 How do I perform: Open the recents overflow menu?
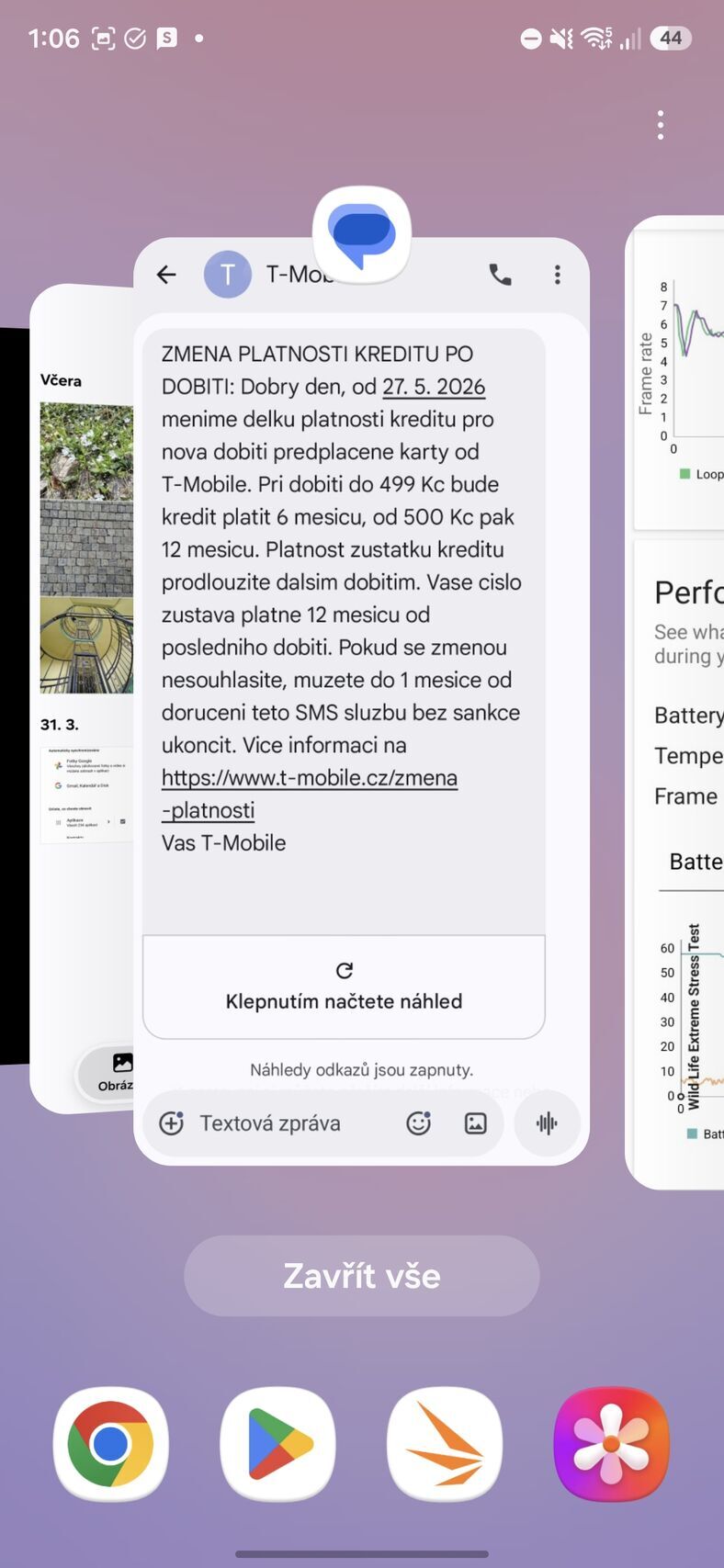pyautogui.click(x=660, y=125)
